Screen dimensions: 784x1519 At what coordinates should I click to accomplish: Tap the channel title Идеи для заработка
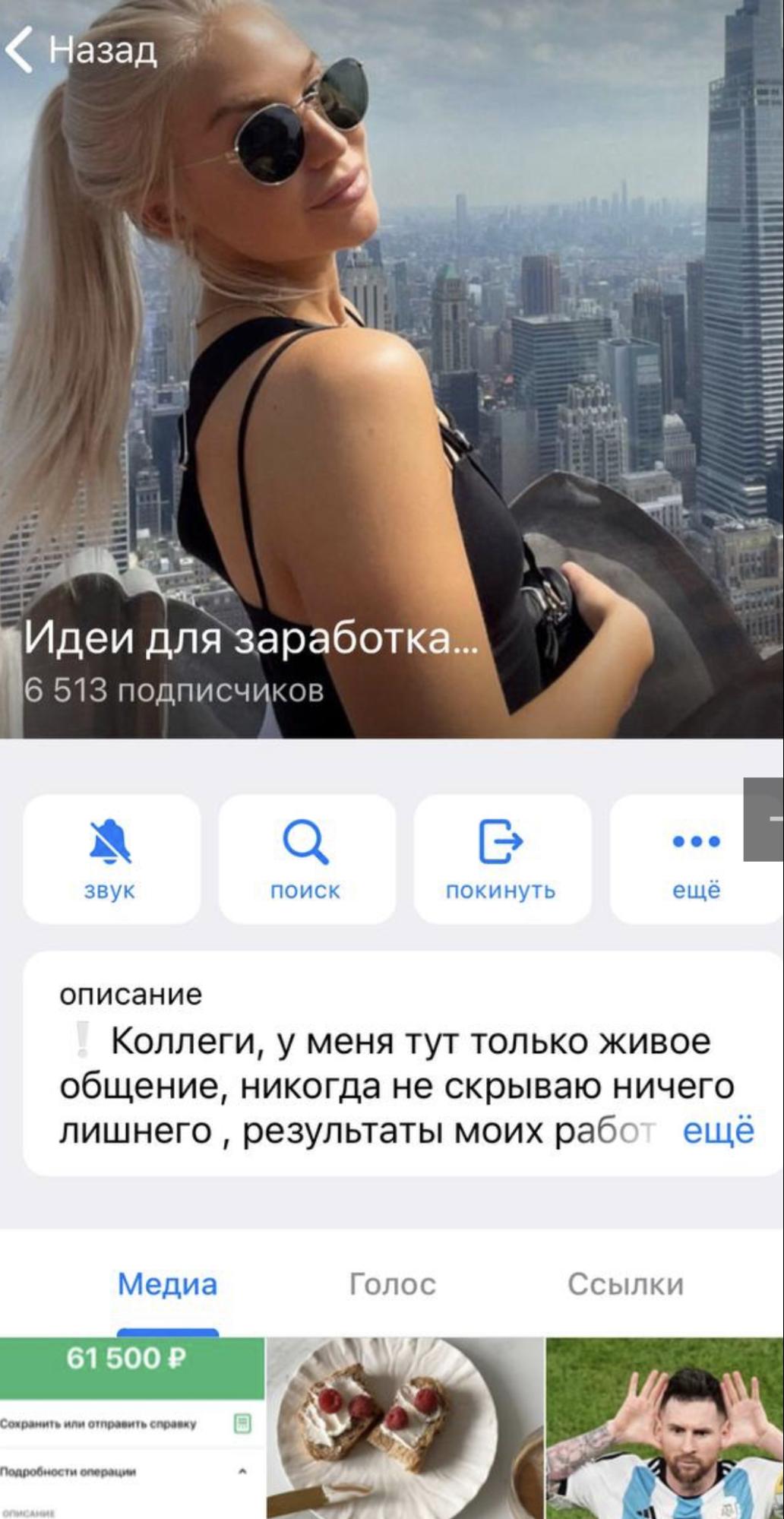coord(251,641)
